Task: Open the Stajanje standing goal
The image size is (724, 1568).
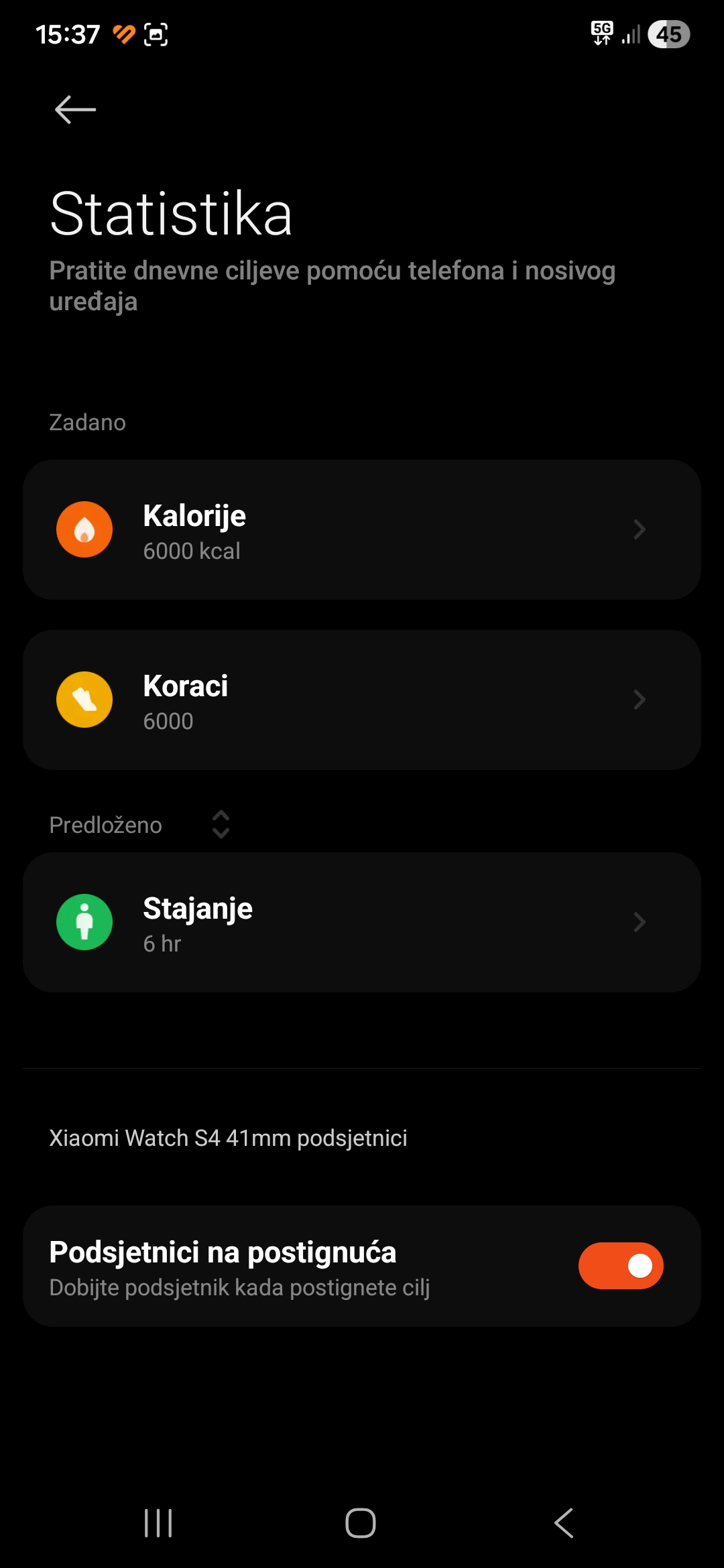Action: coord(362,922)
